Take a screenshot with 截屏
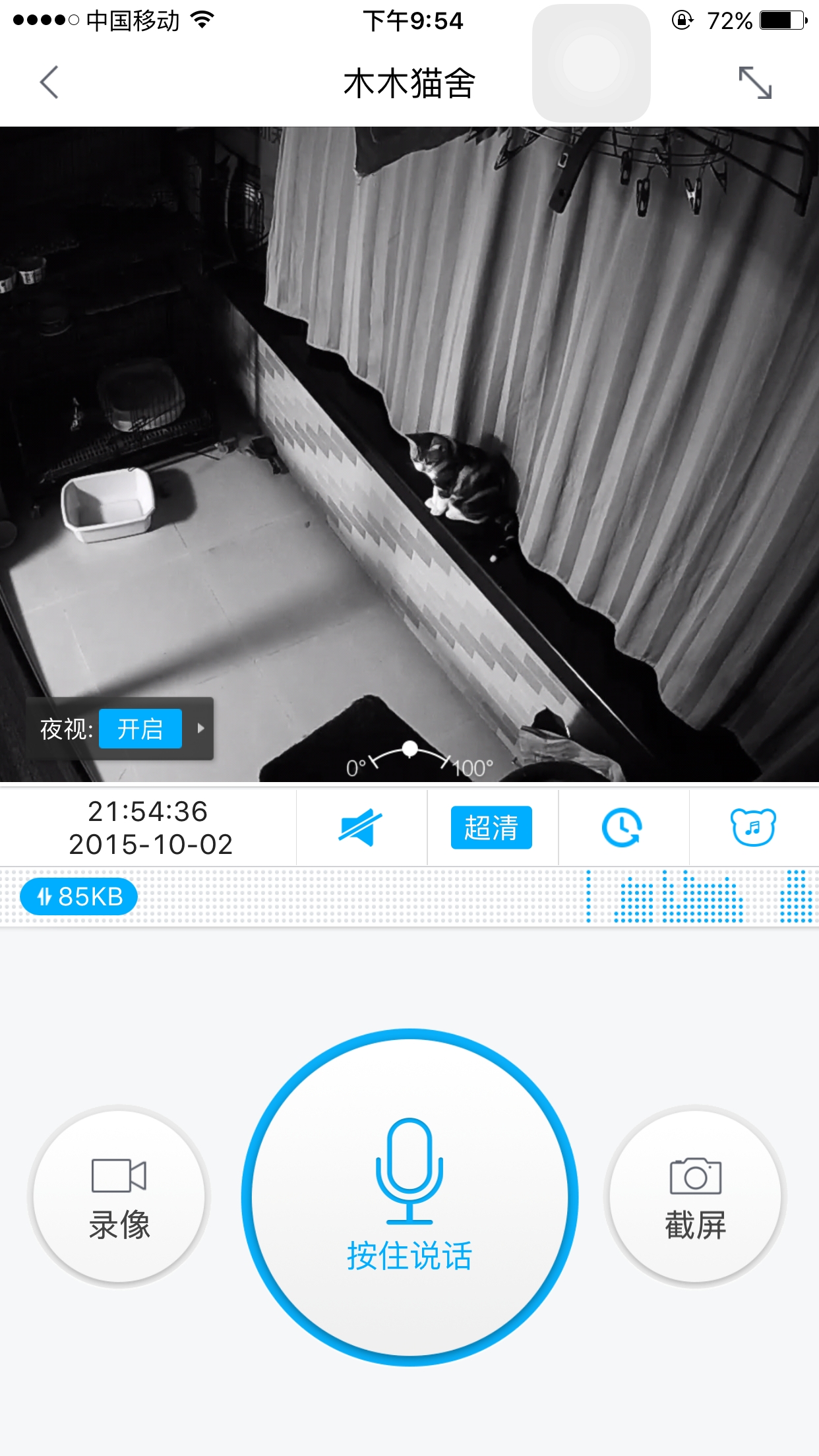 pos(696,1197)
